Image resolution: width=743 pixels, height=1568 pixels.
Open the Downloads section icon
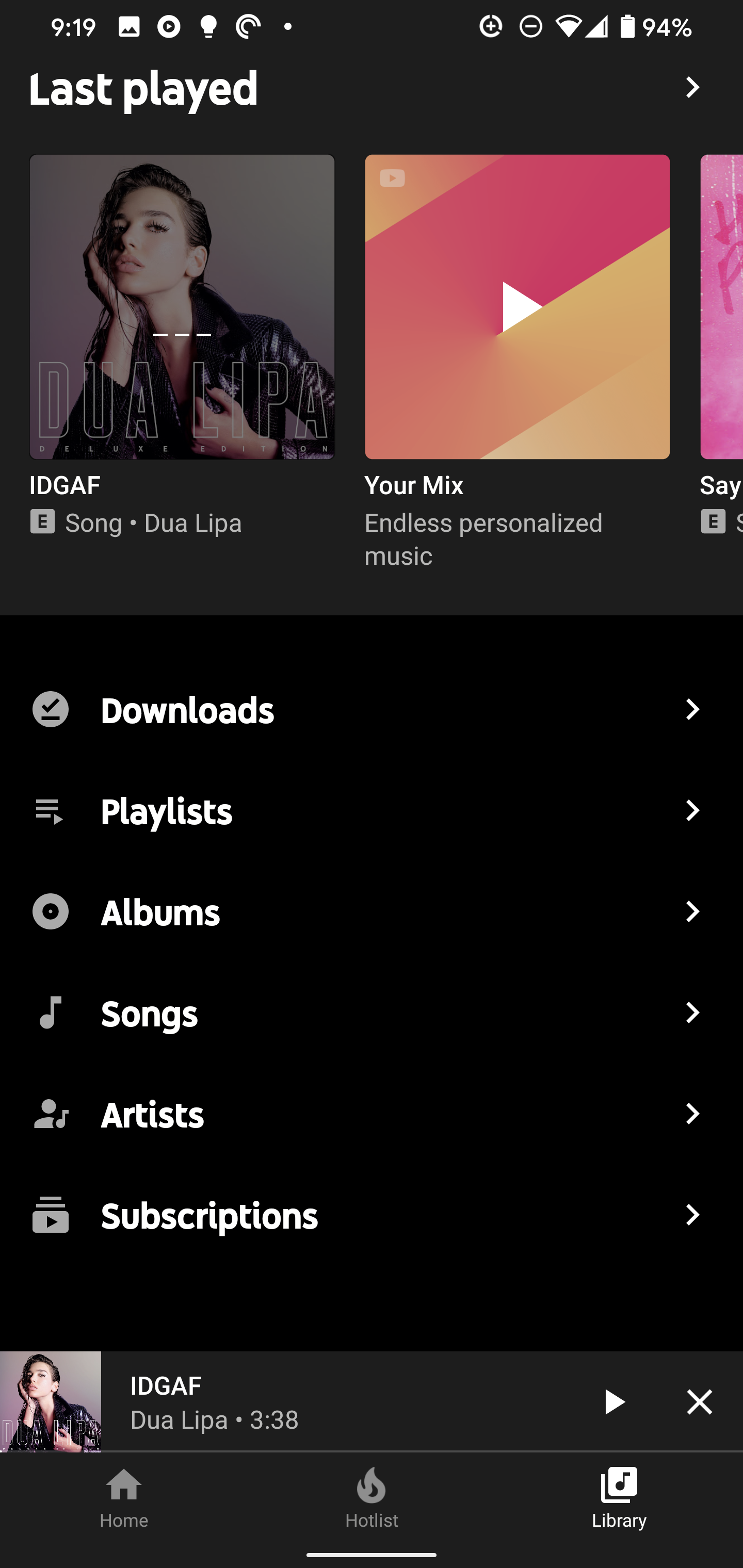[x=51, y=709]
